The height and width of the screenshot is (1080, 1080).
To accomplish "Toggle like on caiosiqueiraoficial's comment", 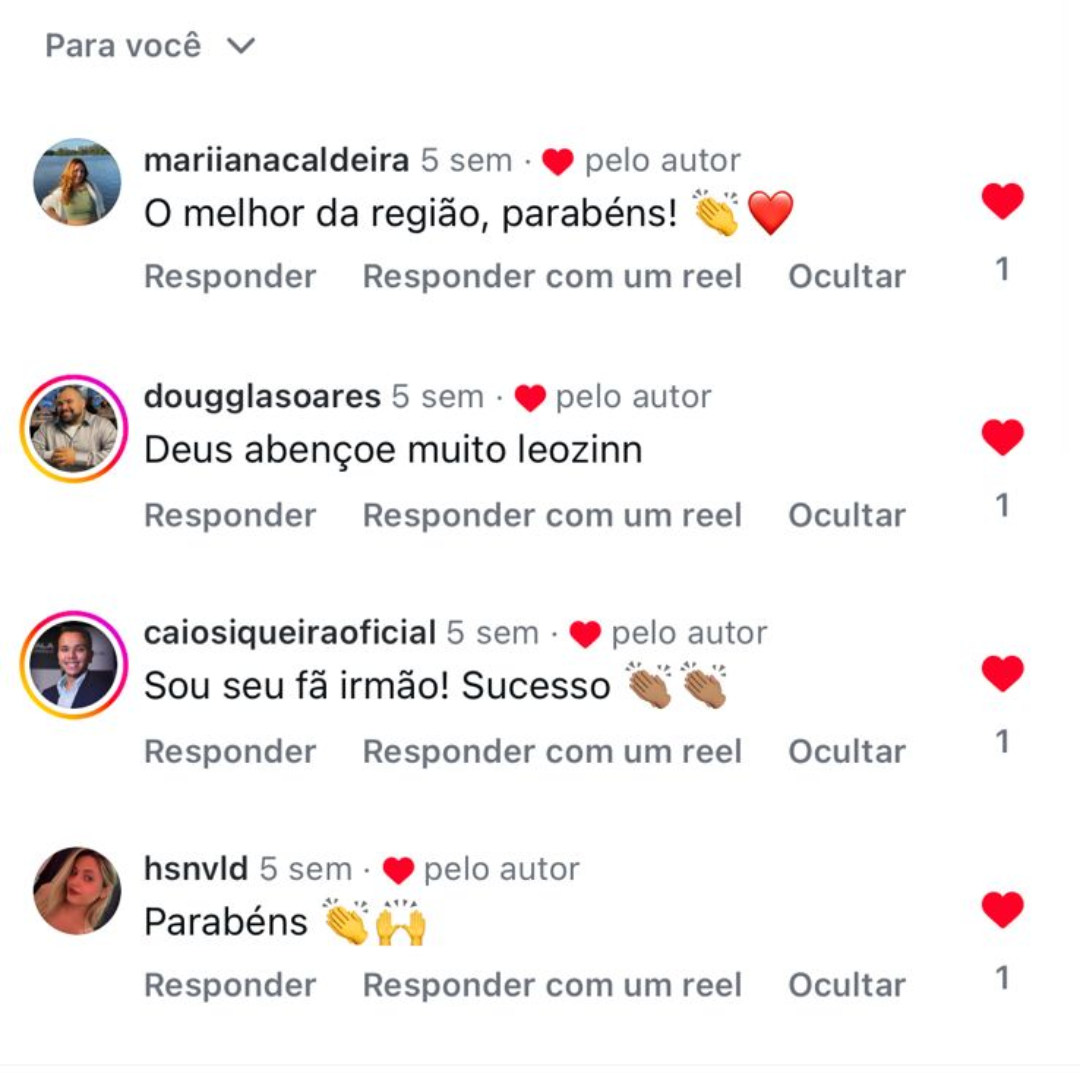I will click(1002, 673).
